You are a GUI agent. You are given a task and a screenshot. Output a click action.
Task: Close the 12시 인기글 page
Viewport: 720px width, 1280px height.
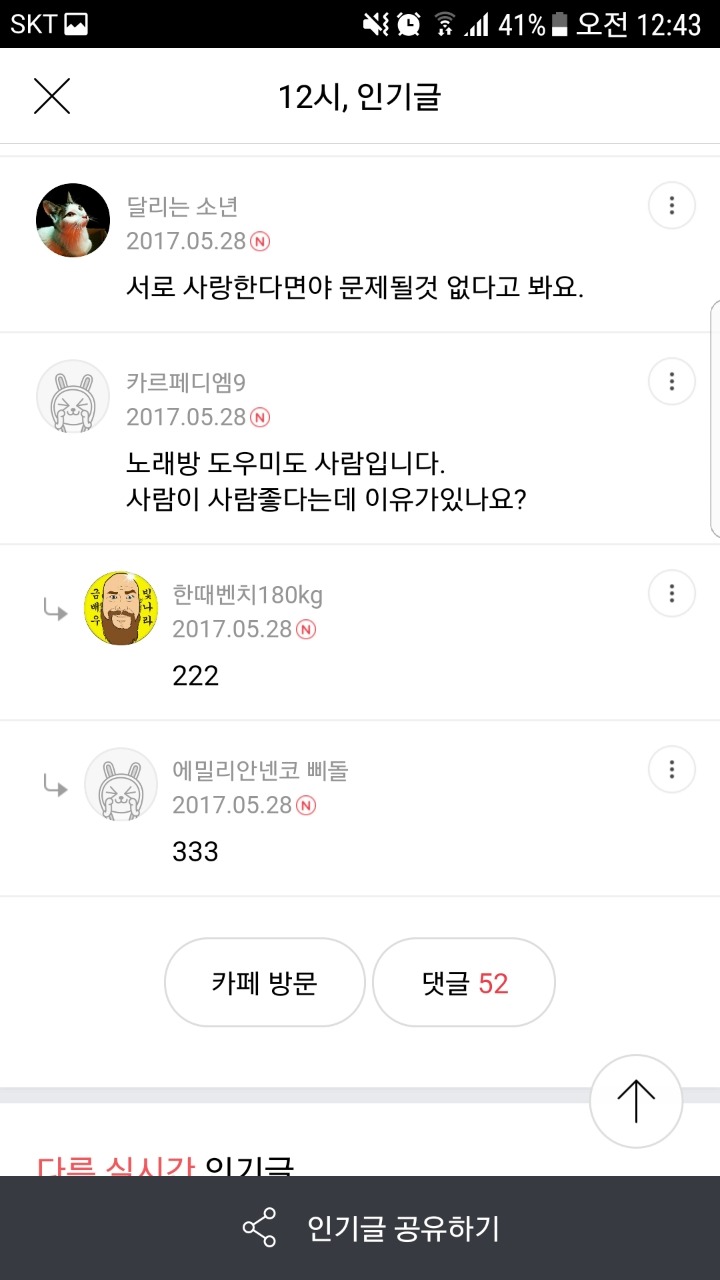(52, 97)
